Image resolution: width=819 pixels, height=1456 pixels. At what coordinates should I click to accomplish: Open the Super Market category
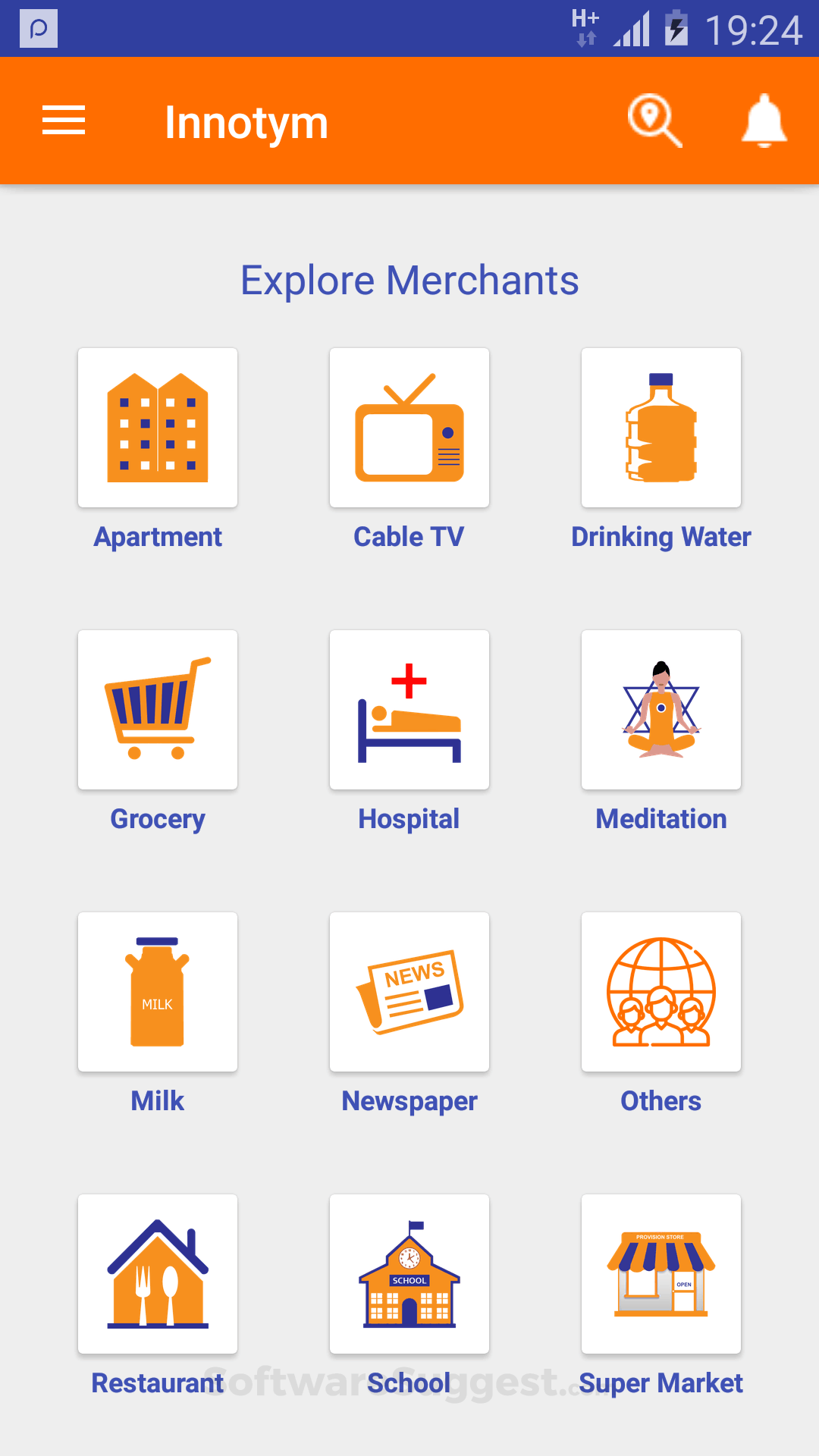coord(661,1274)
